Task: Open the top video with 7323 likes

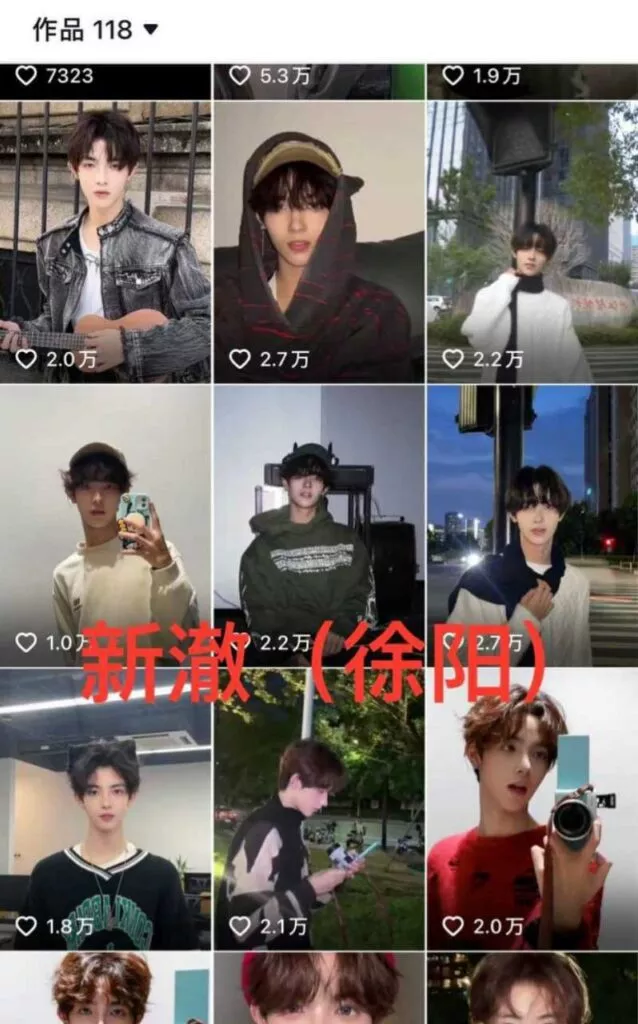Action: pos(105,81)
